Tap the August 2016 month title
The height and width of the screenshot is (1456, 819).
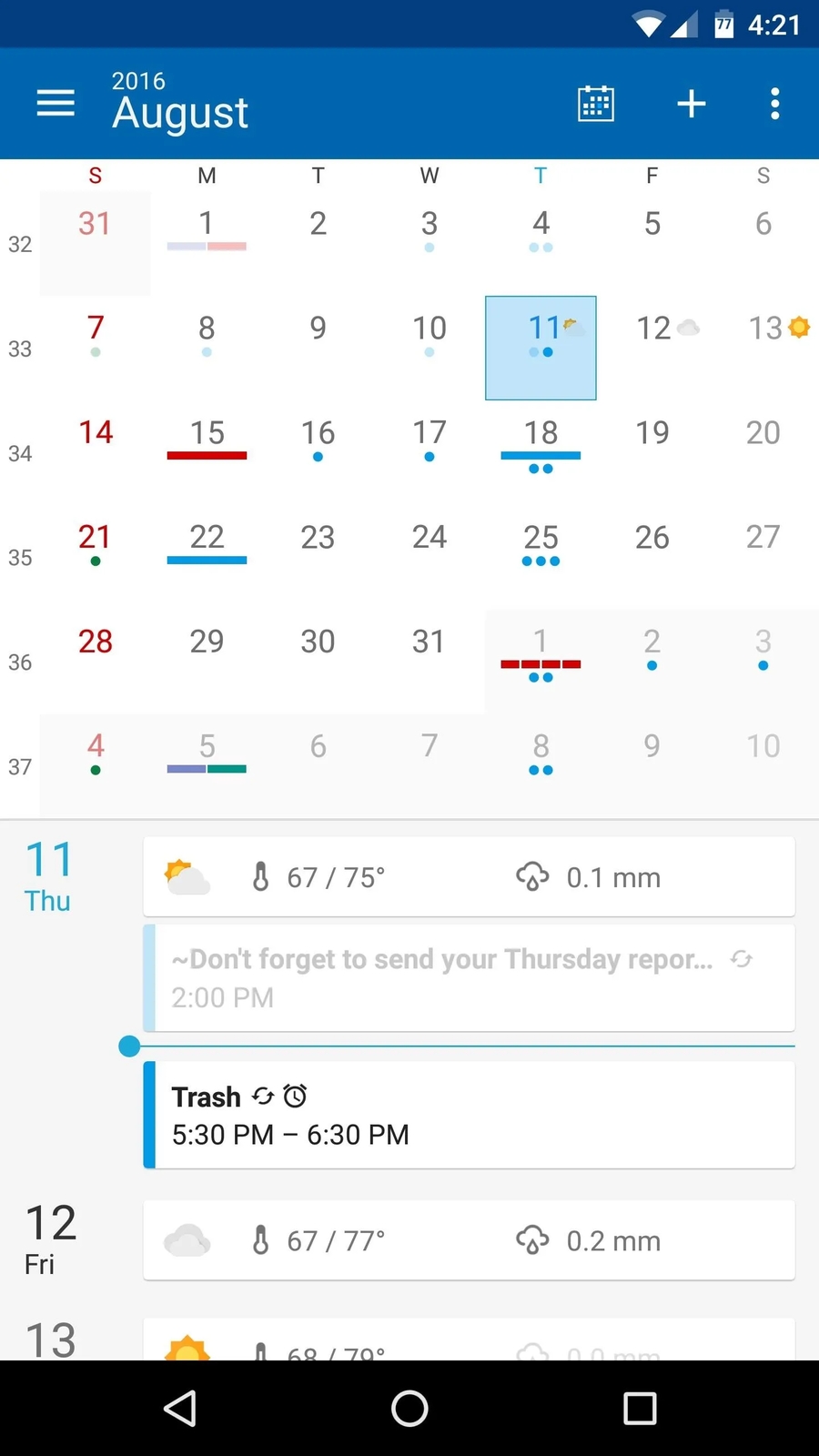179,103
